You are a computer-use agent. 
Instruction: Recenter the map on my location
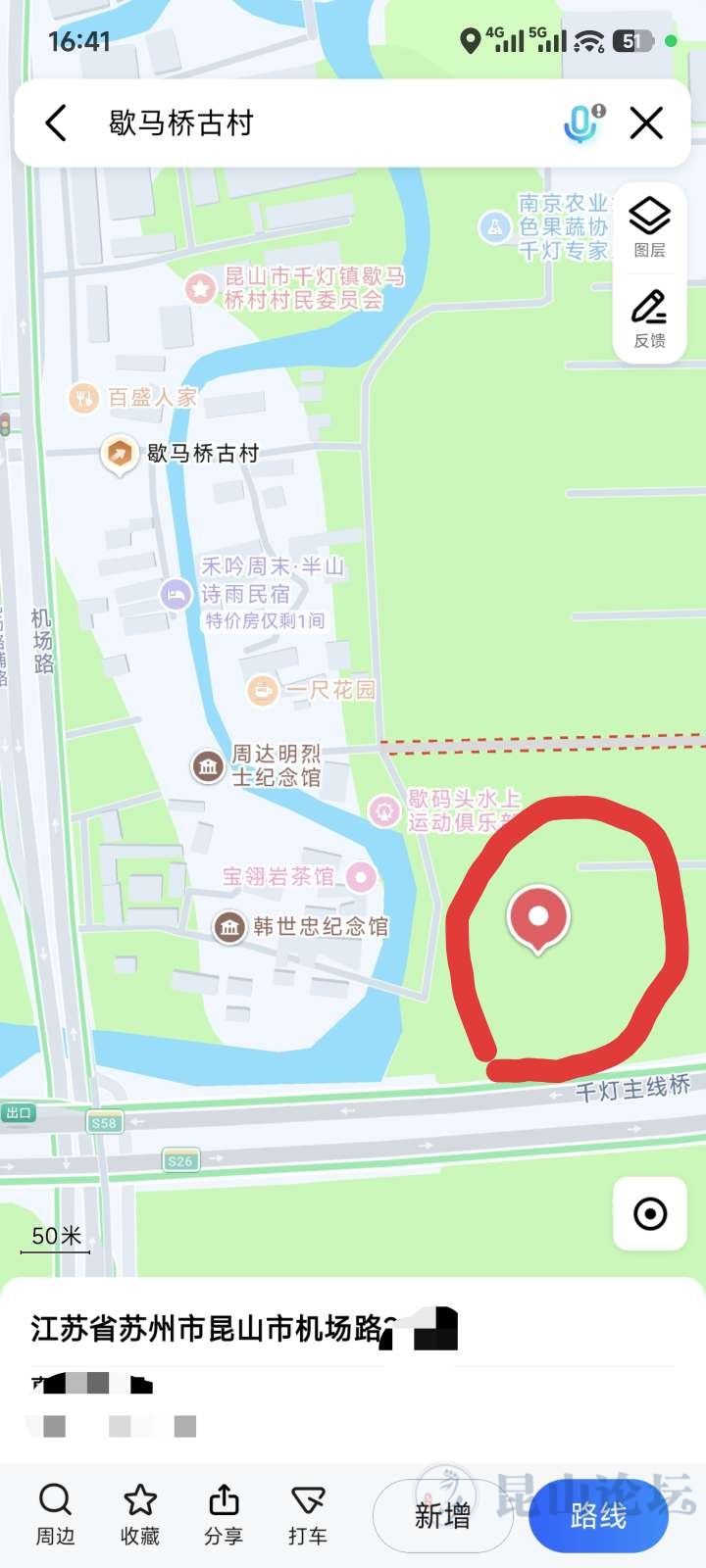coord(650,1214)
